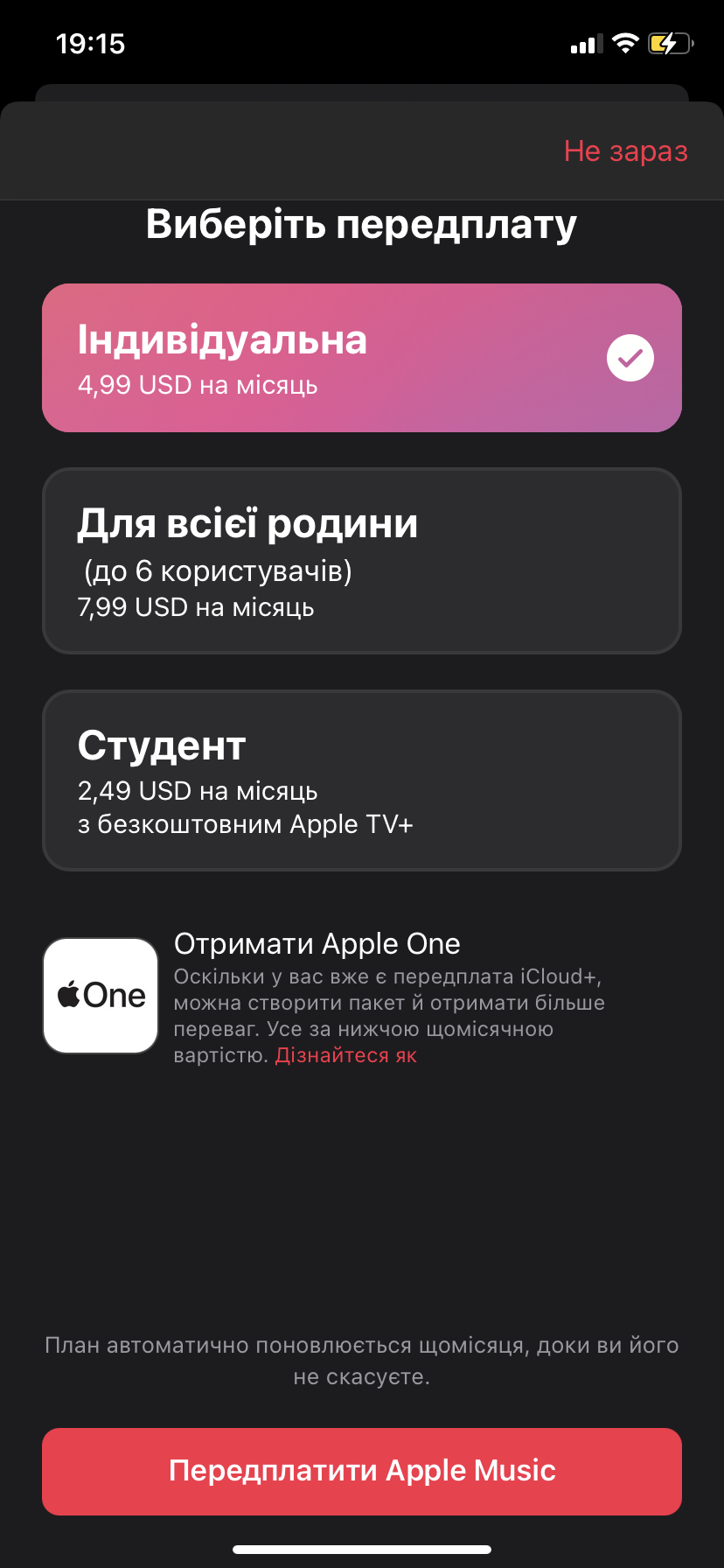Screen dimensions: 724x1568
Task: Dismiss with the "Не зараз" button
Action: click(625, 151)
